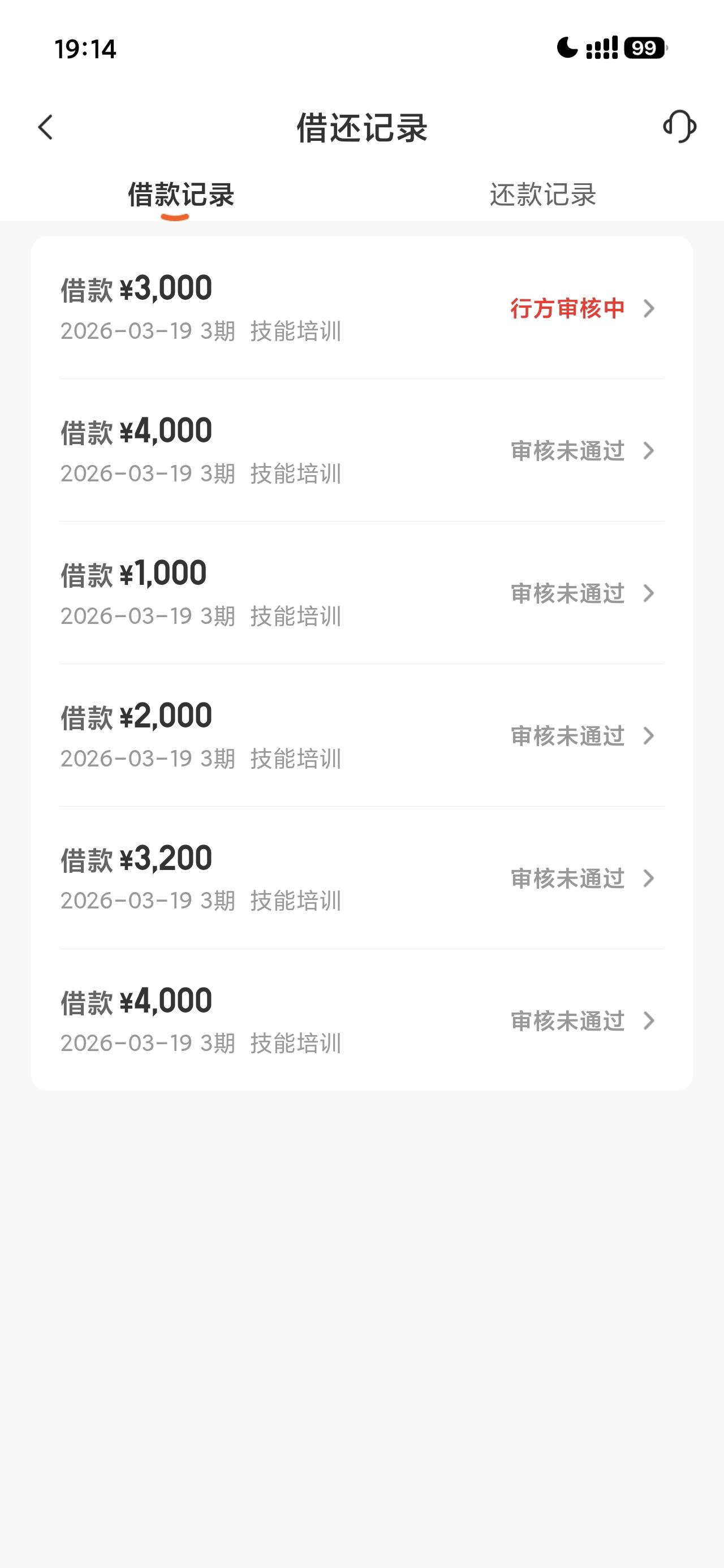Open the ¥2,000 loan record

pyautogui.click(x=361, y=735)
